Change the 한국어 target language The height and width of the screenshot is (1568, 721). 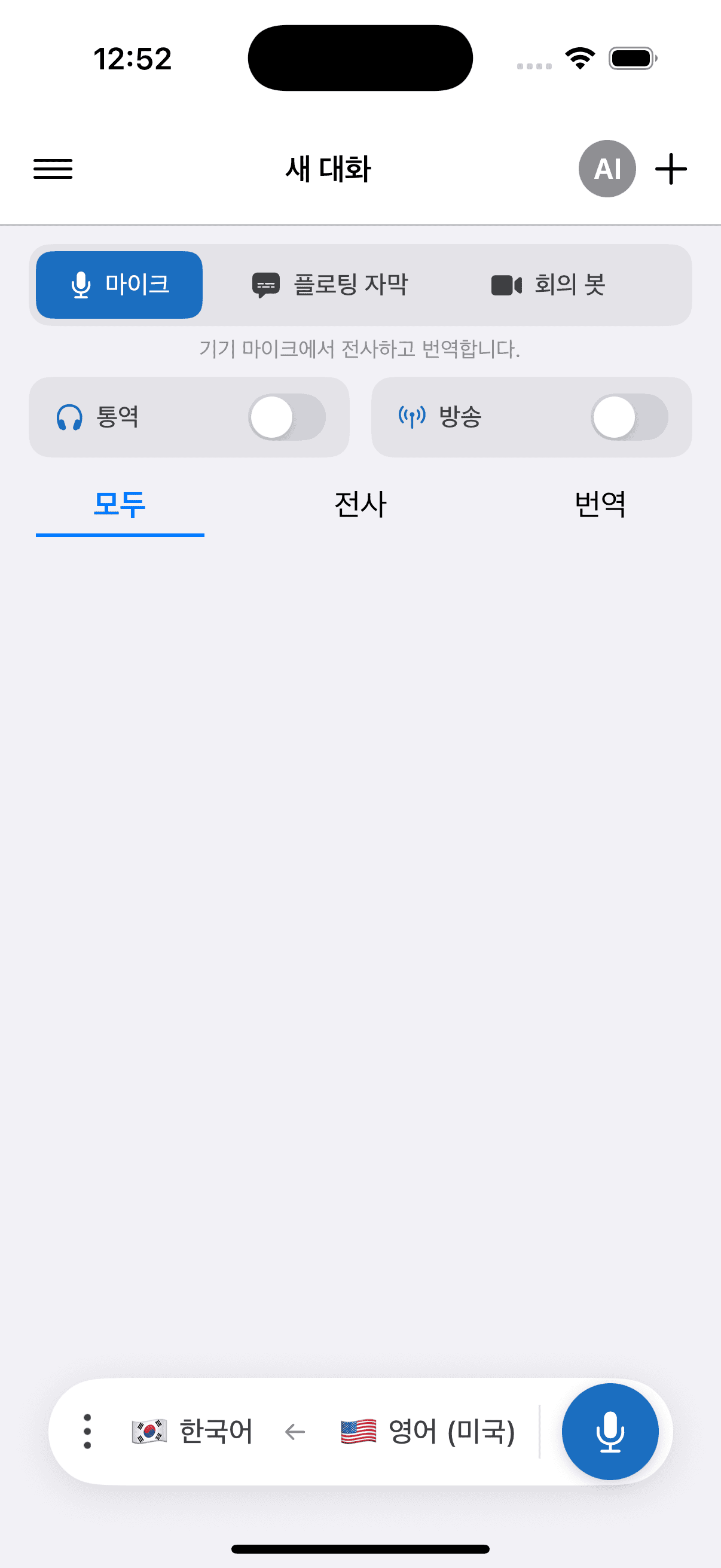pyautogui.click(x=192, y=1431)
